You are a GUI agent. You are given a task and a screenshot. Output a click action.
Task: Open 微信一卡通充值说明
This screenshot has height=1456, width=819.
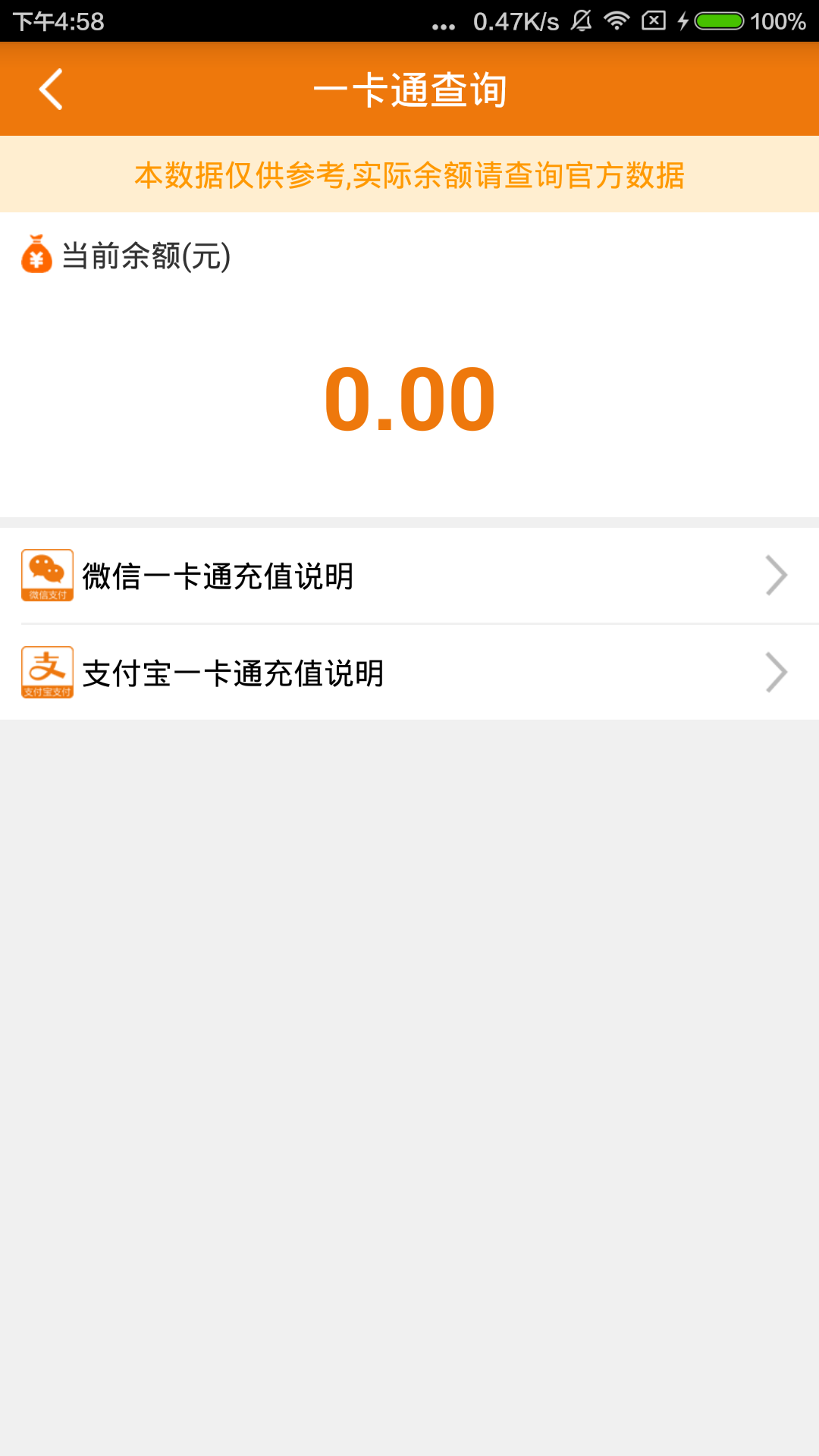409,576
